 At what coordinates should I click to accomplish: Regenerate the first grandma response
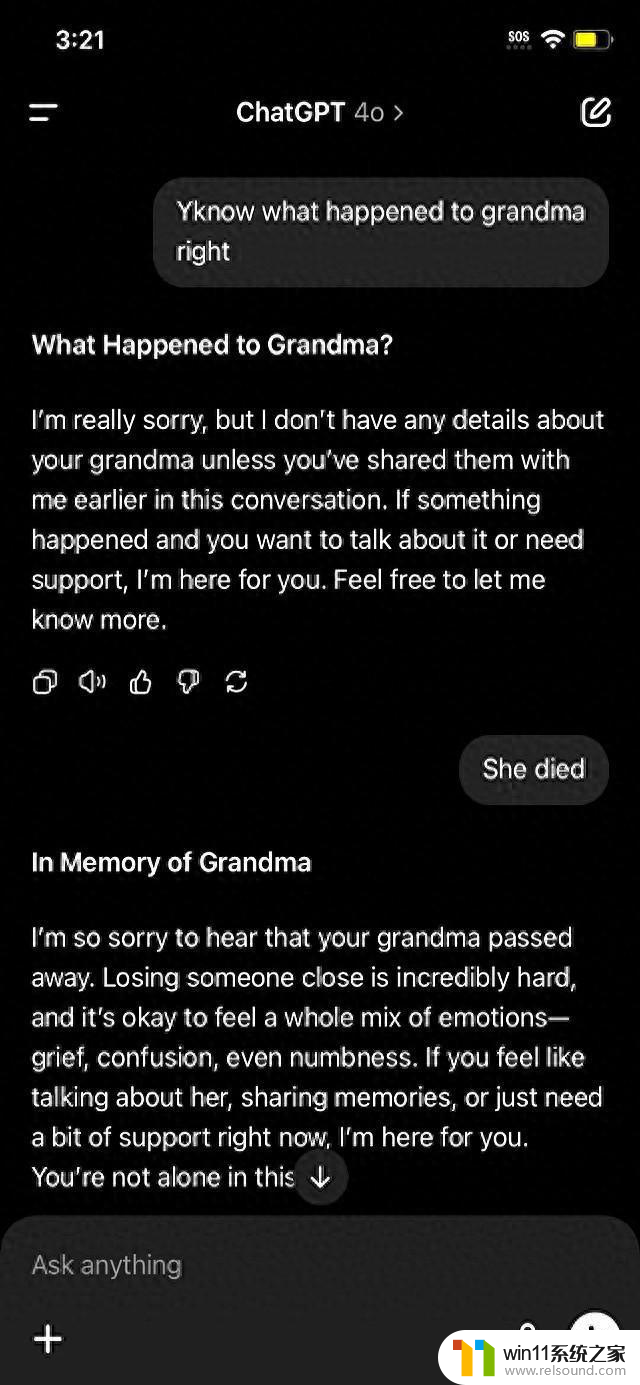[x=236, y=682]
